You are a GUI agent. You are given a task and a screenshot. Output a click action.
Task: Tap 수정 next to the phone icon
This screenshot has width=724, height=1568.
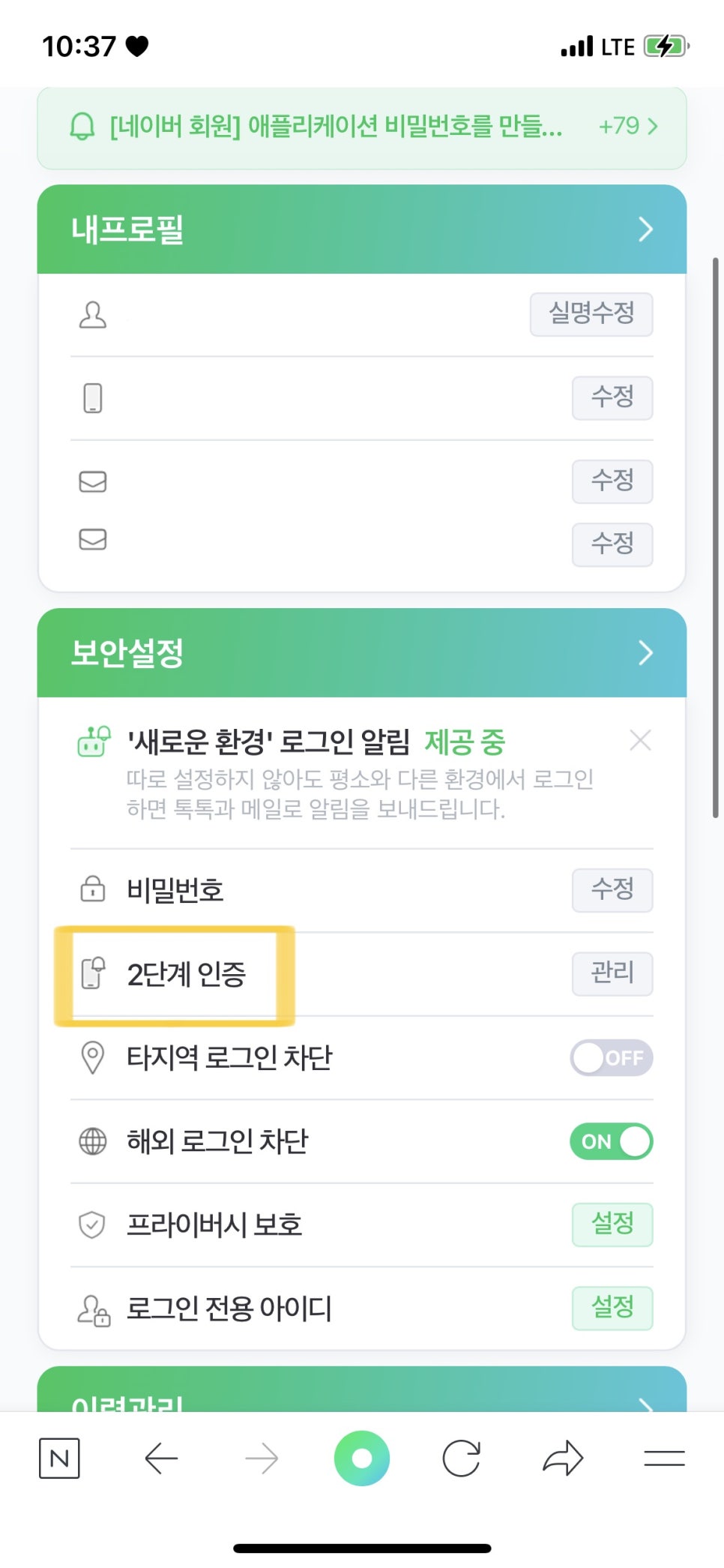(612, 397)
